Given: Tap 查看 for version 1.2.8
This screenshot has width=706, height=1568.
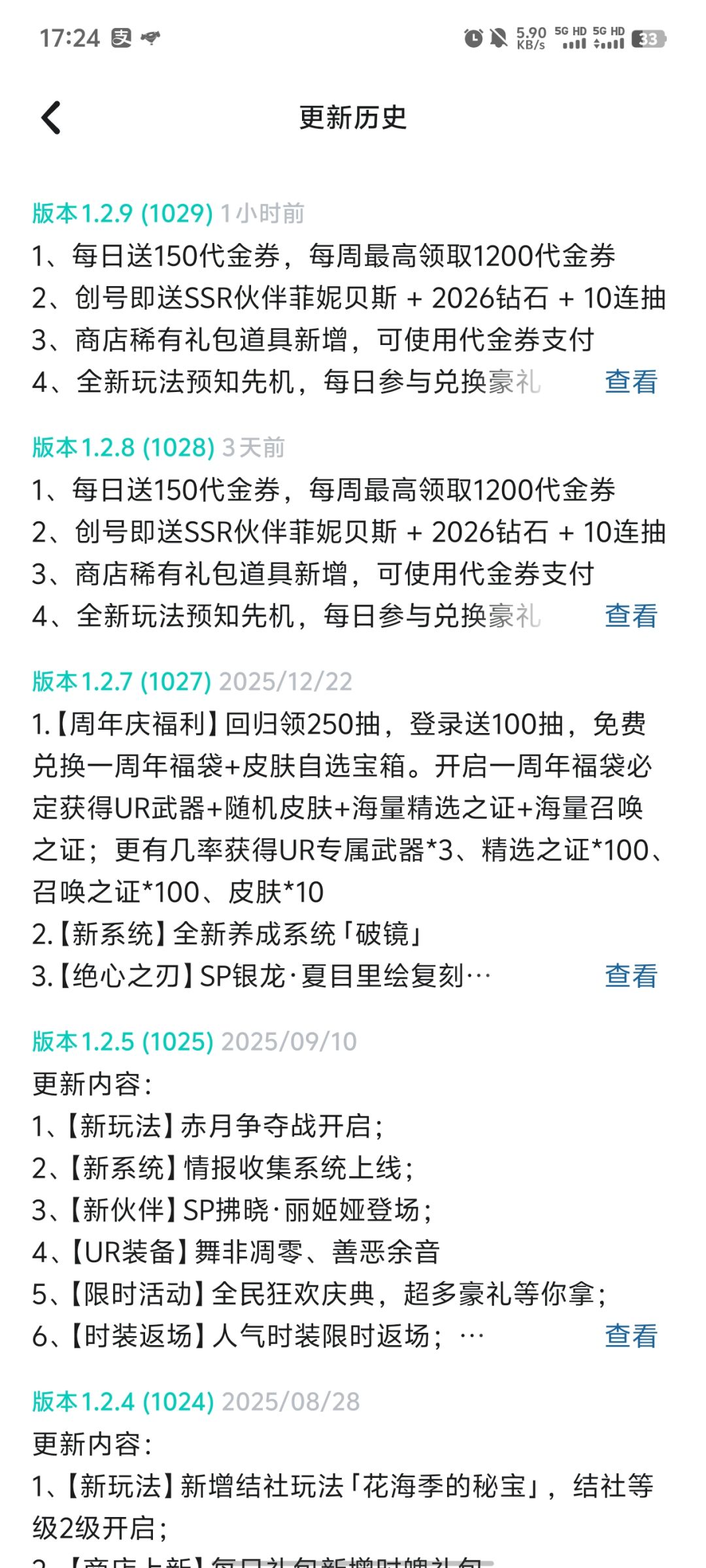Looking at the screenshot, I should (x=631, y=615).
